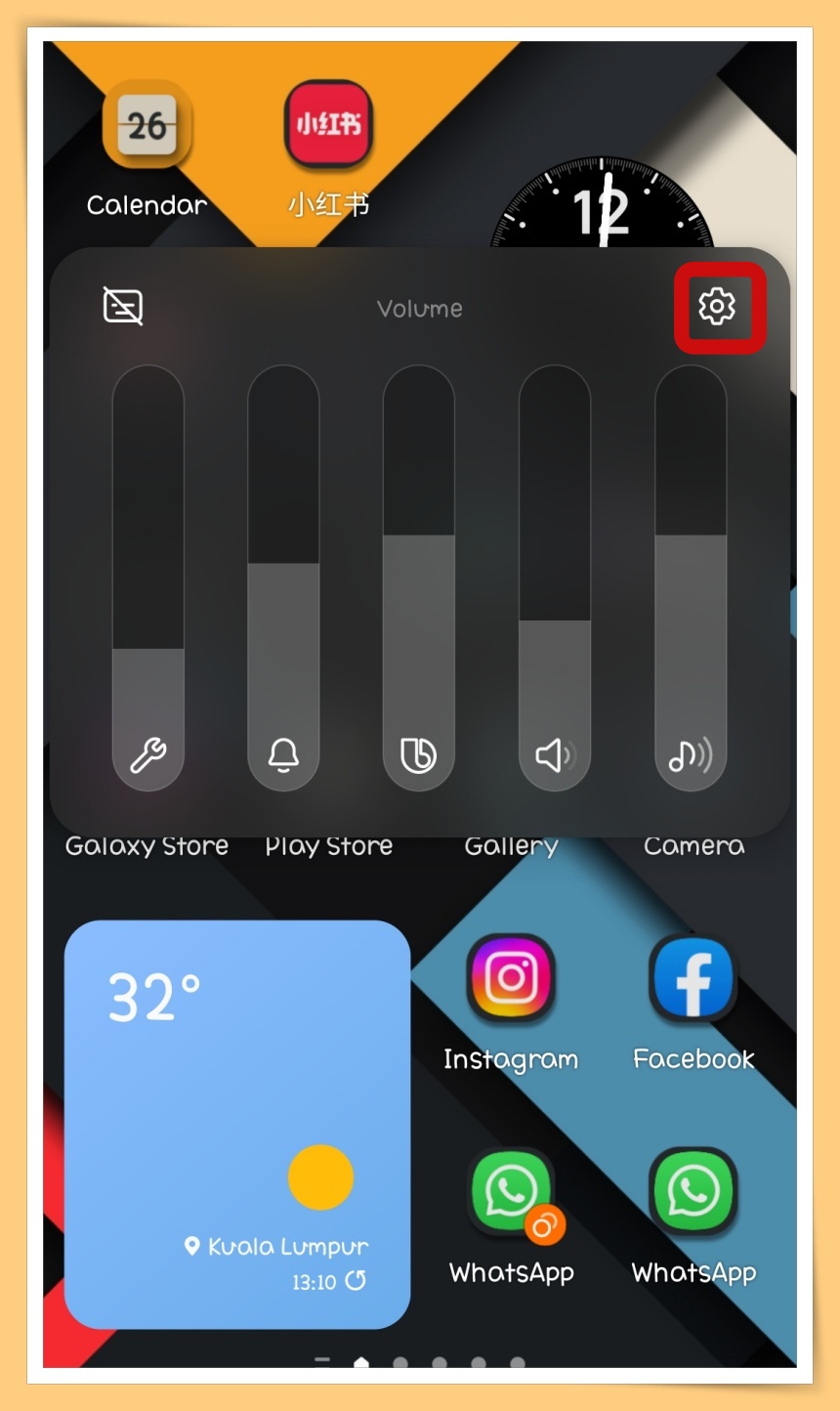Image resolution: width=840 pixels, height=1411 pixels.
Task: Tap the media volume slider with music note
Action: tap(690, 578)
